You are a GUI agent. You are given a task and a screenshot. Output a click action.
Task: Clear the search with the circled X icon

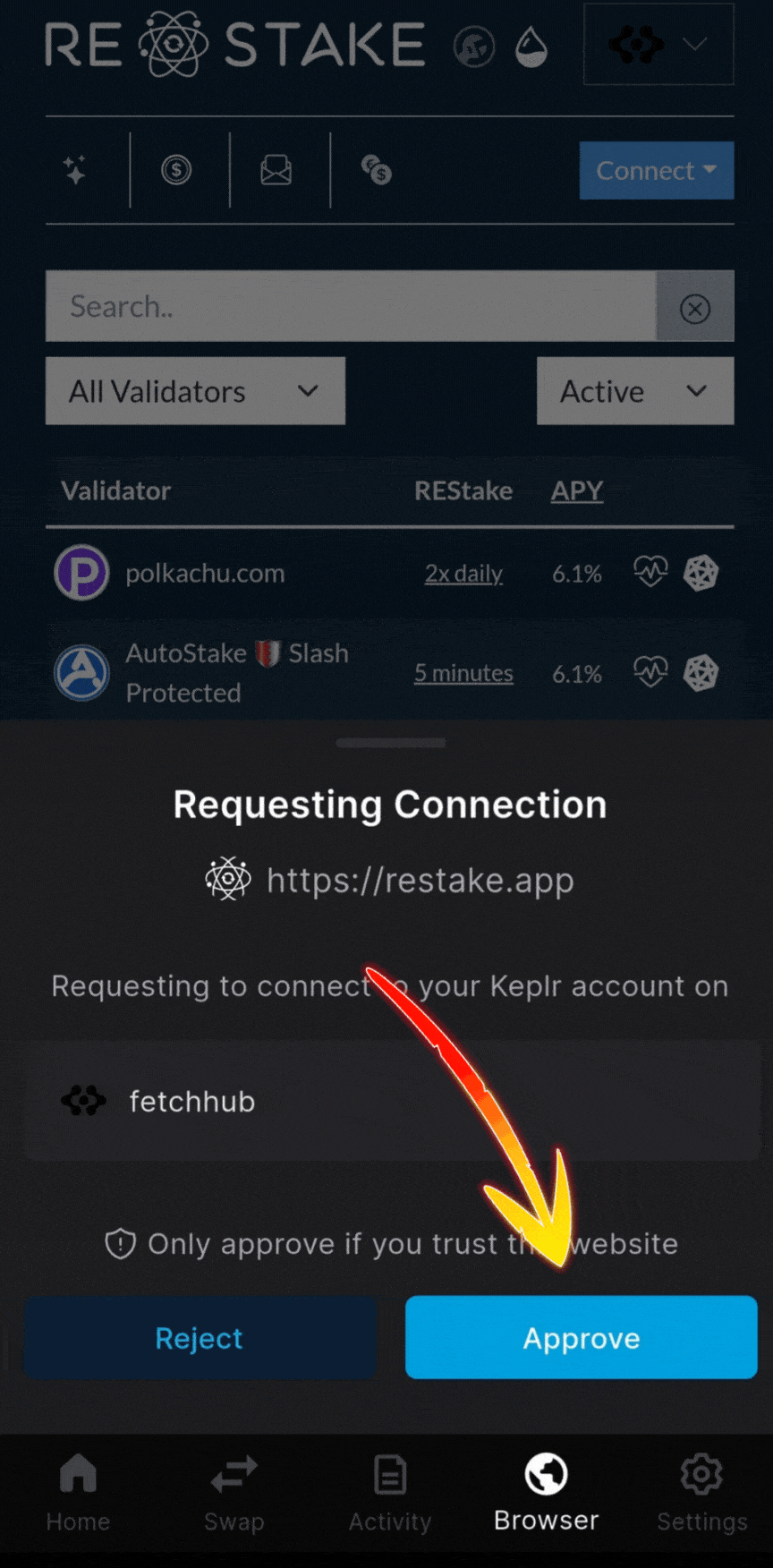(695, 308)
